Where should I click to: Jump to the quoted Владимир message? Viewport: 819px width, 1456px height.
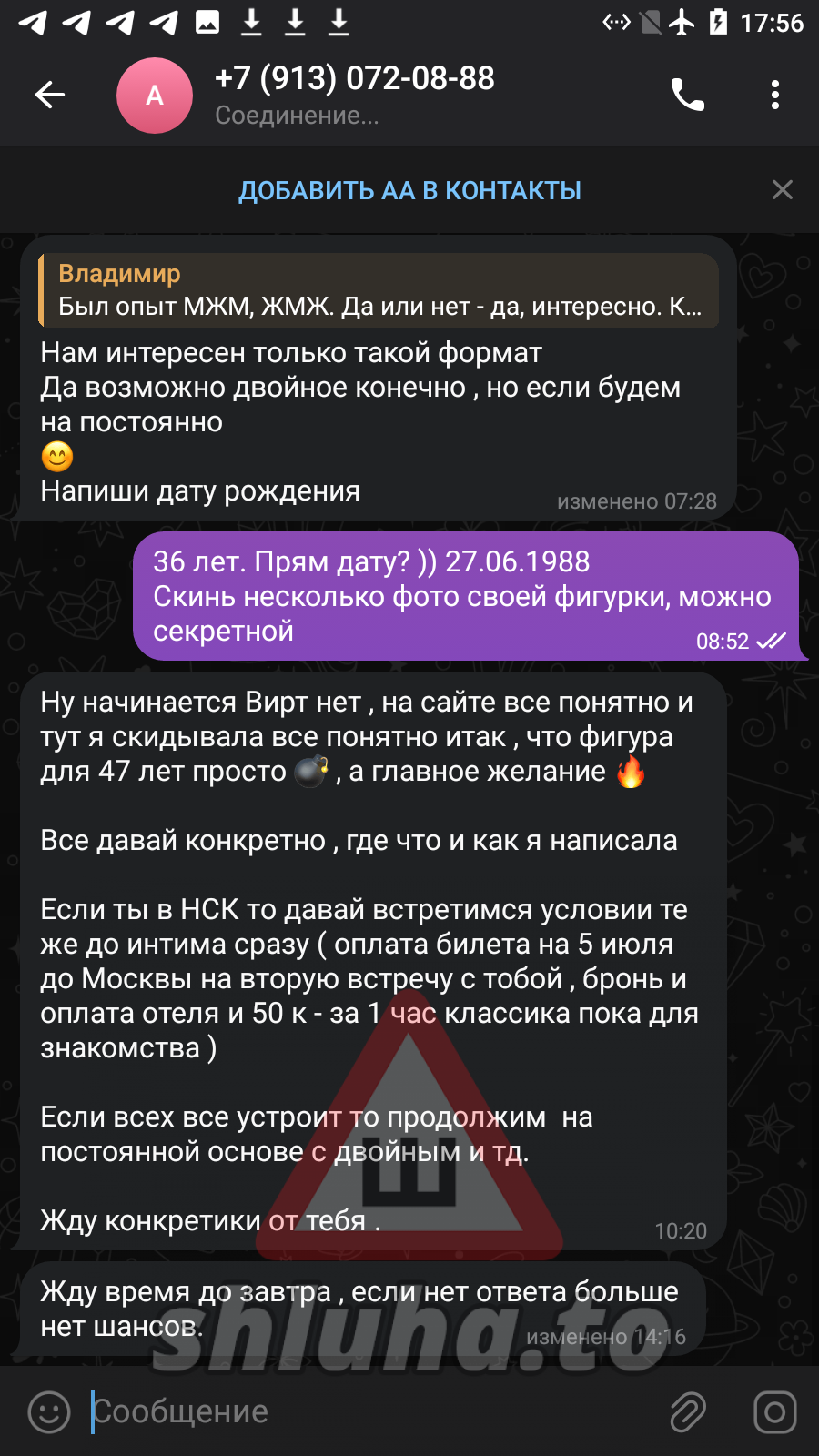click(x=378, y=290)
